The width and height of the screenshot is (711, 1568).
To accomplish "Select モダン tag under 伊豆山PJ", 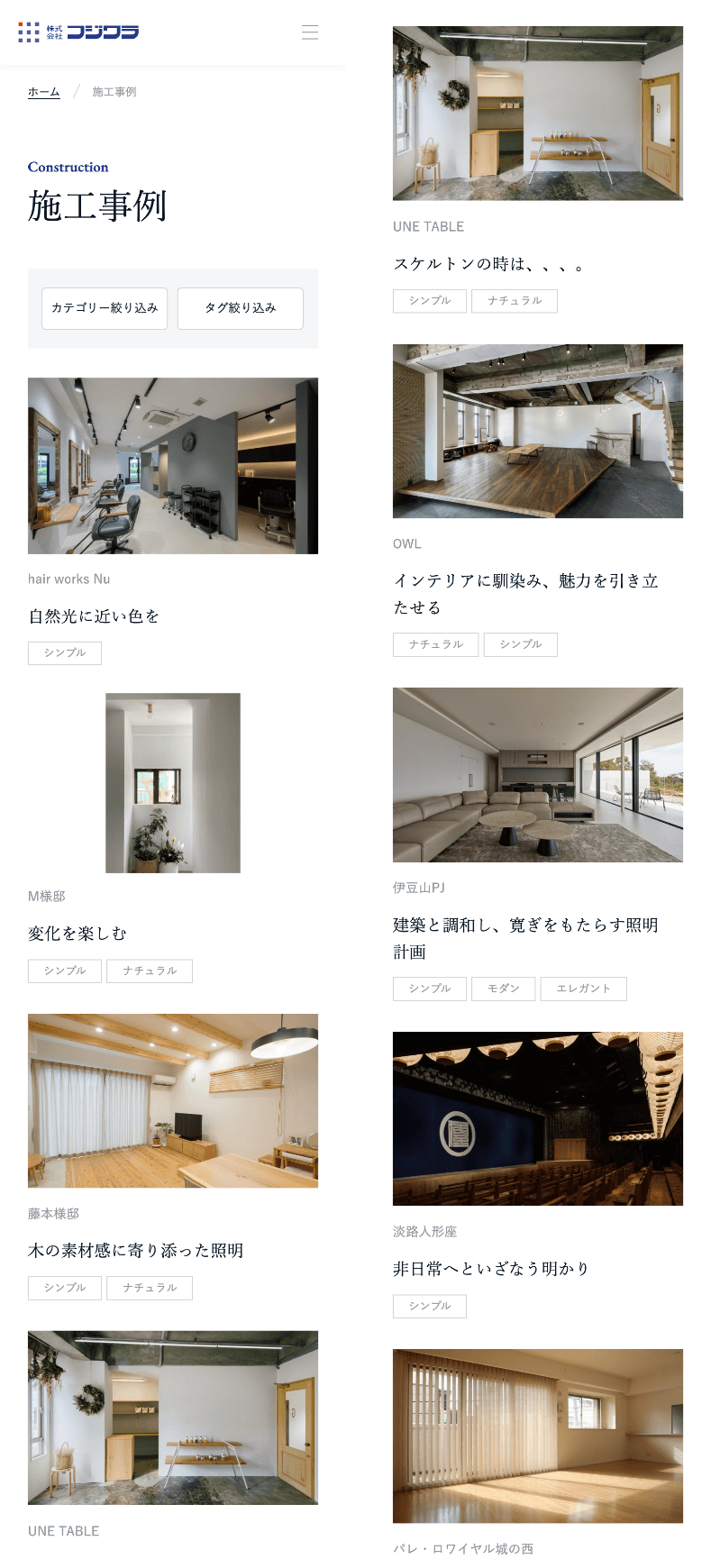I will coord(504,989).
